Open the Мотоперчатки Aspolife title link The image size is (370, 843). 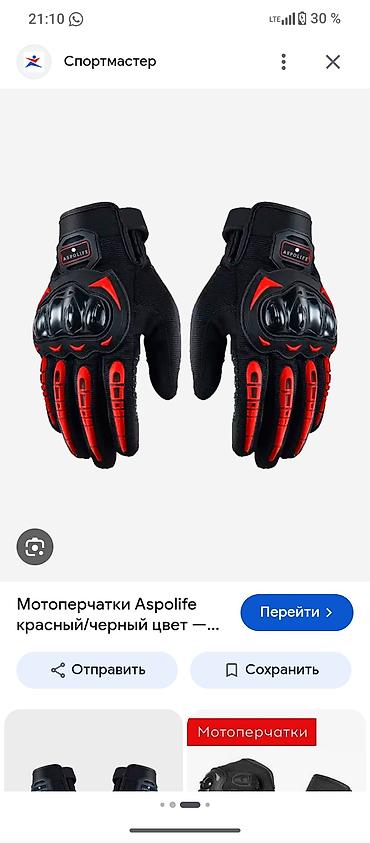(118, 615)
